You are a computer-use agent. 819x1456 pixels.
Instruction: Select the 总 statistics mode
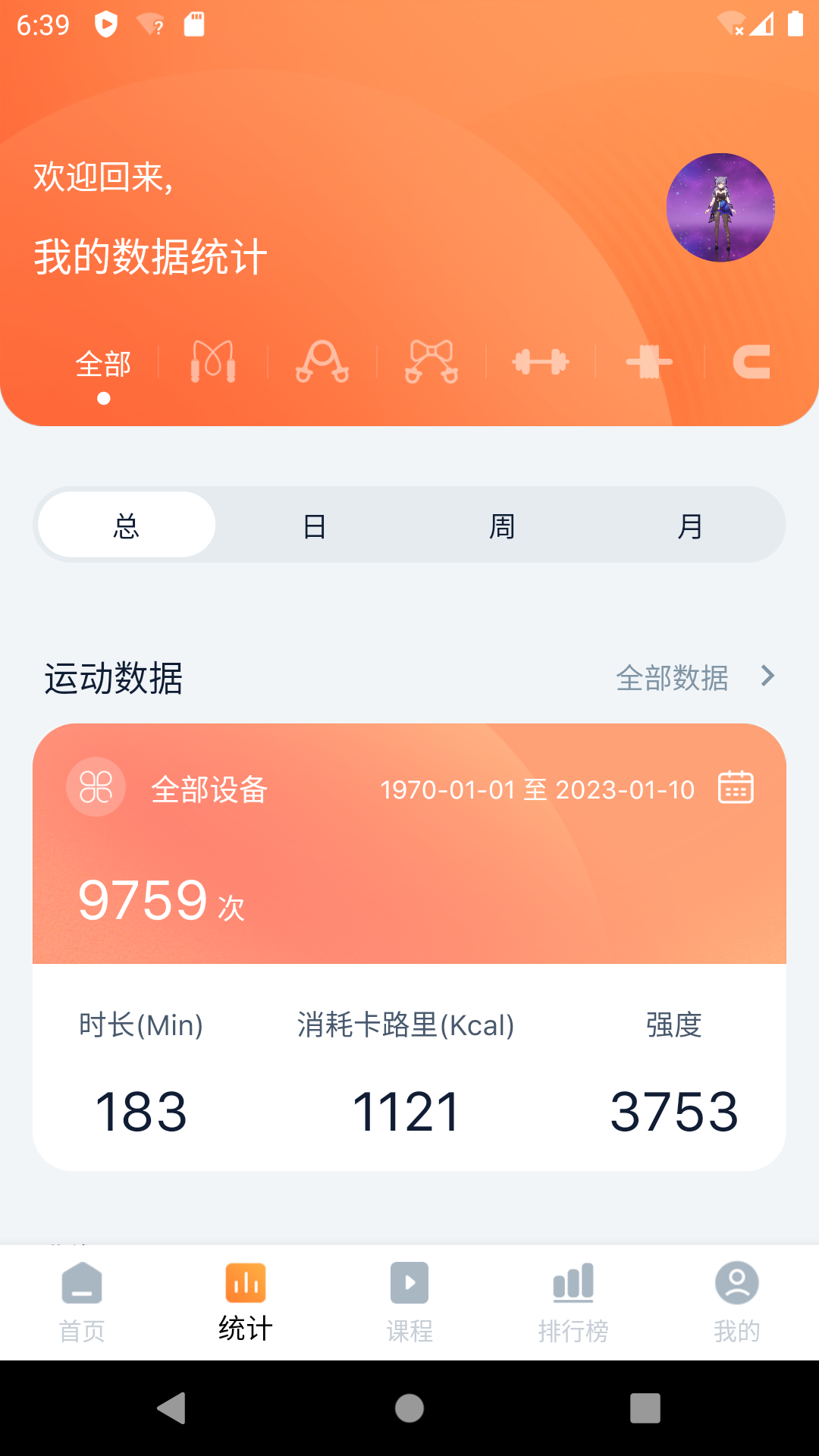pos(126,525)
